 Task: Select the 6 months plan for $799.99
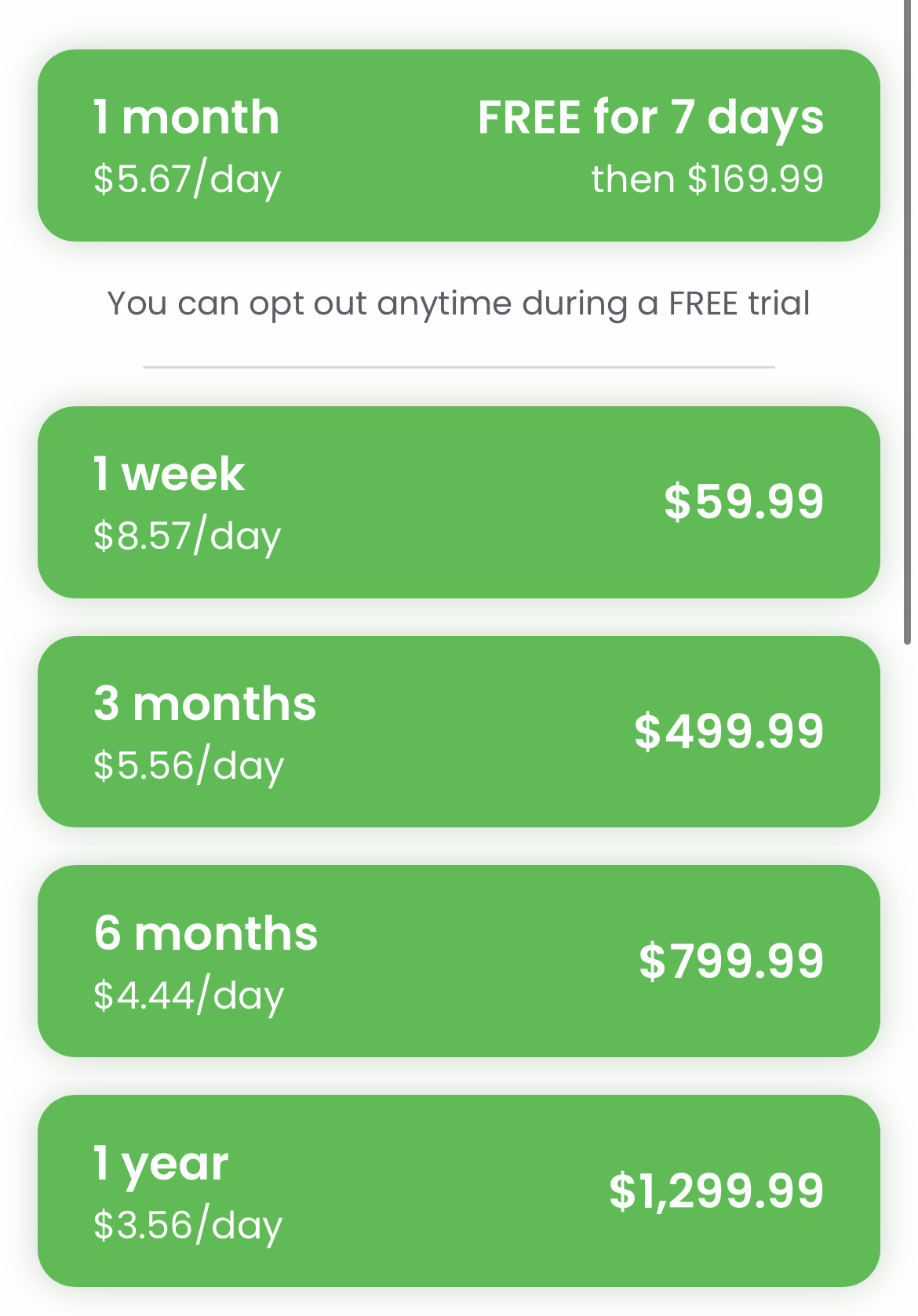[458, 961]
